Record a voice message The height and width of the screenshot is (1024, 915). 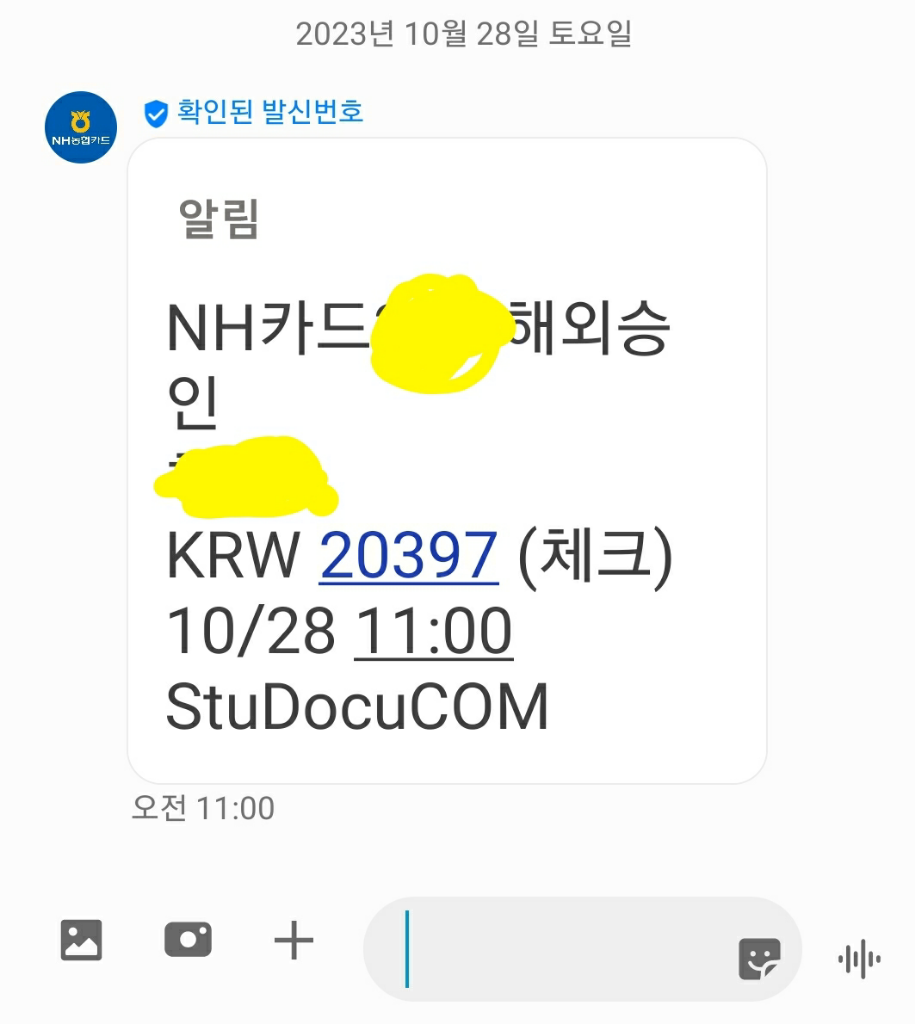[859, 961]
